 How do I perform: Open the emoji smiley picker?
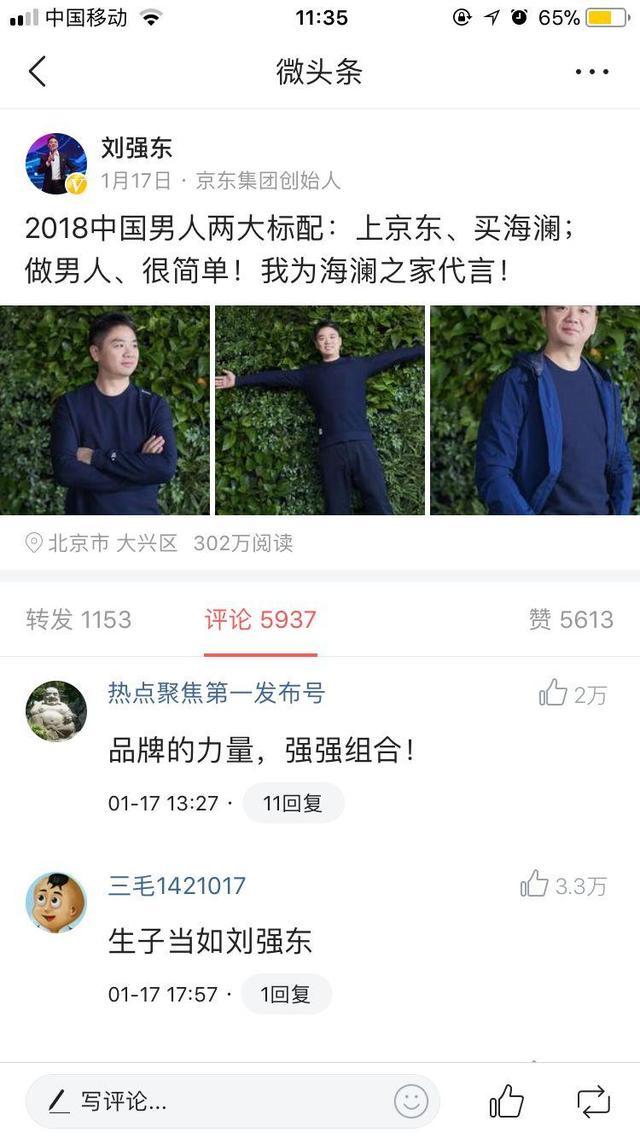411,1102
